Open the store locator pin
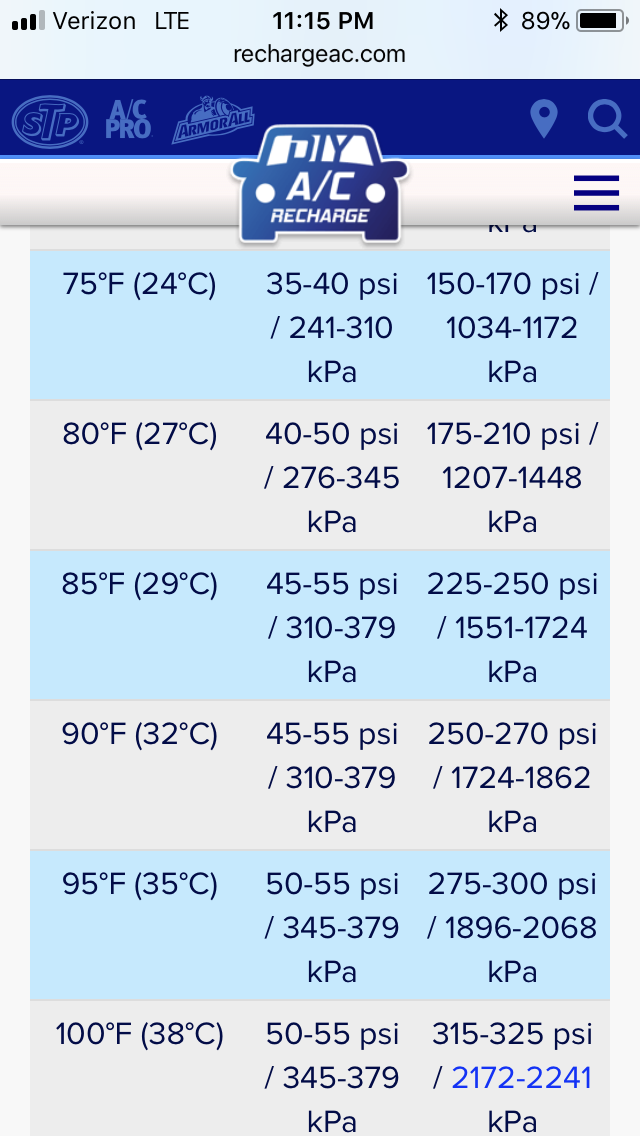 543,119
